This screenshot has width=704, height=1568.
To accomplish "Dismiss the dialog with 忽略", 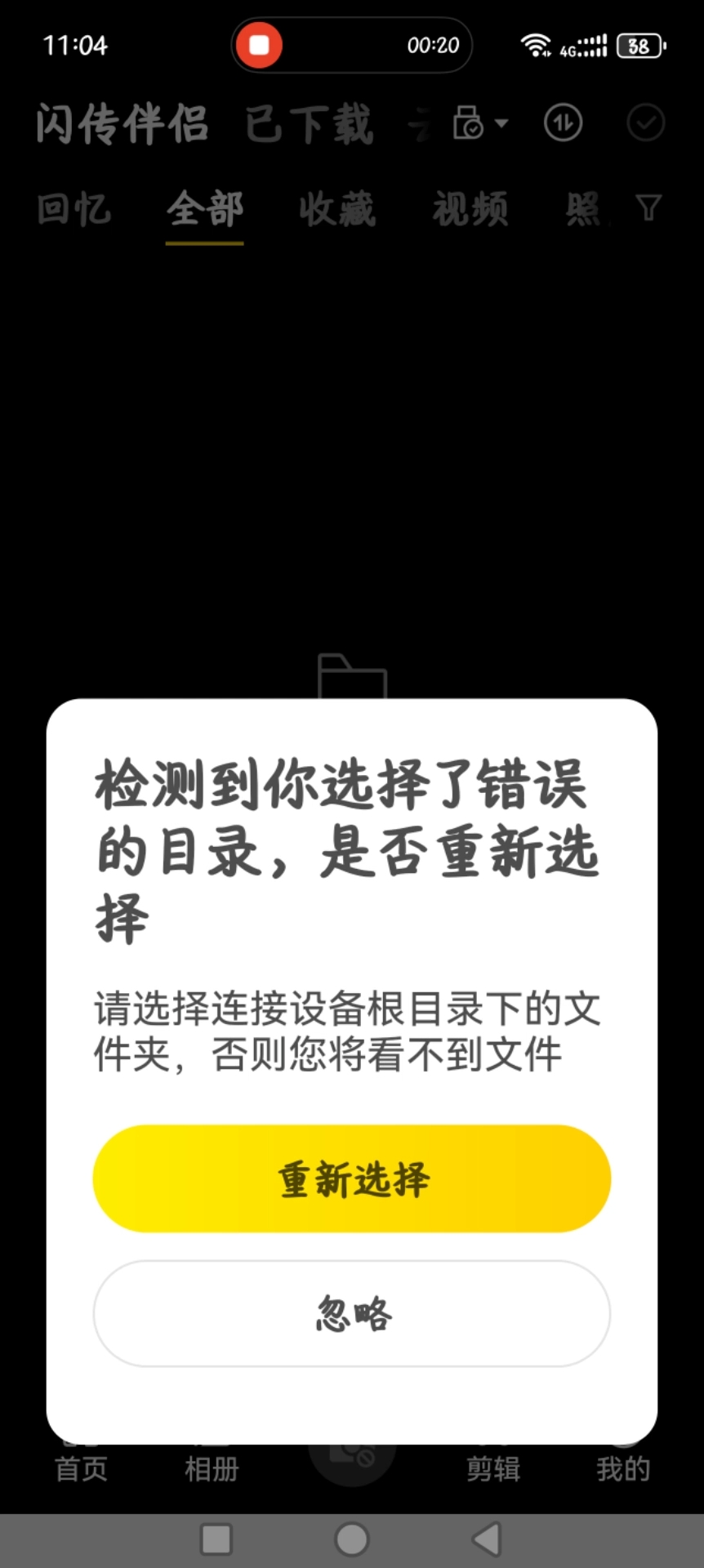I will (352, 1313).
